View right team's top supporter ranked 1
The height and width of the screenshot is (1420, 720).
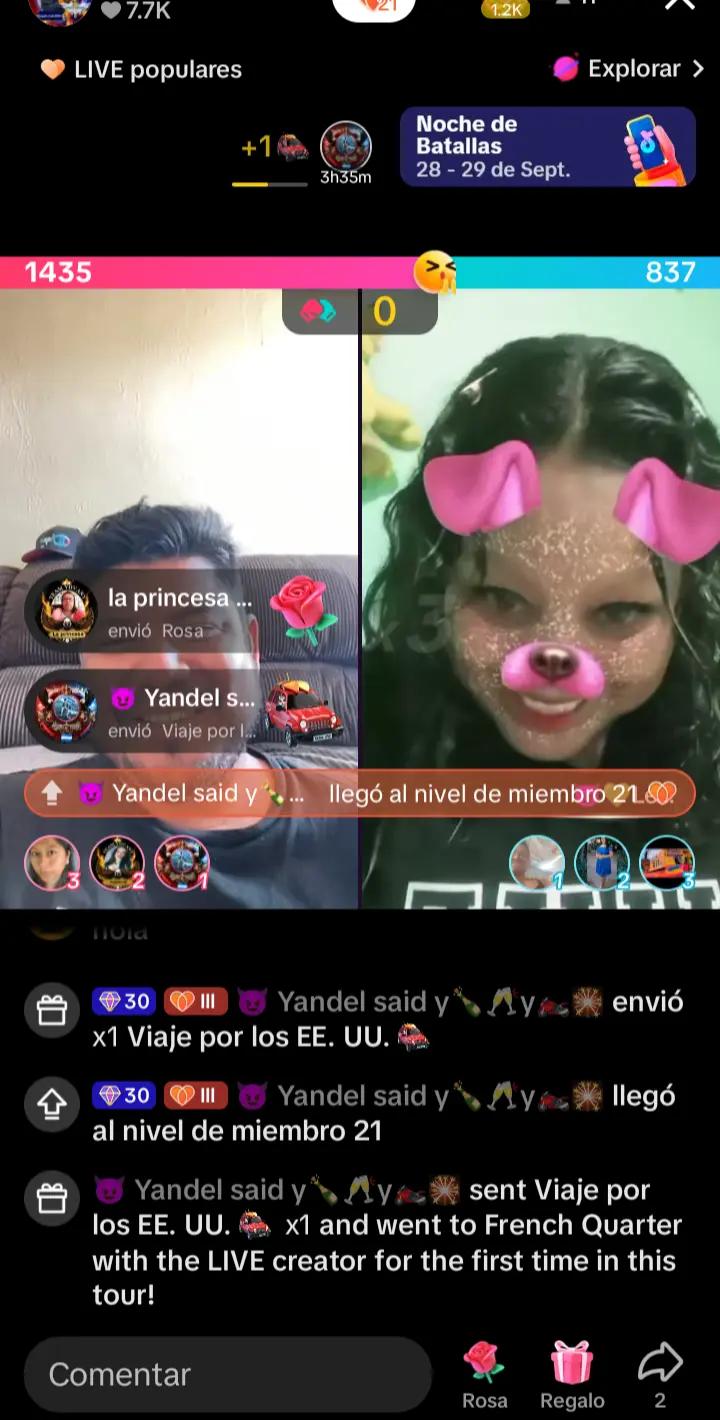pos(537,863)
